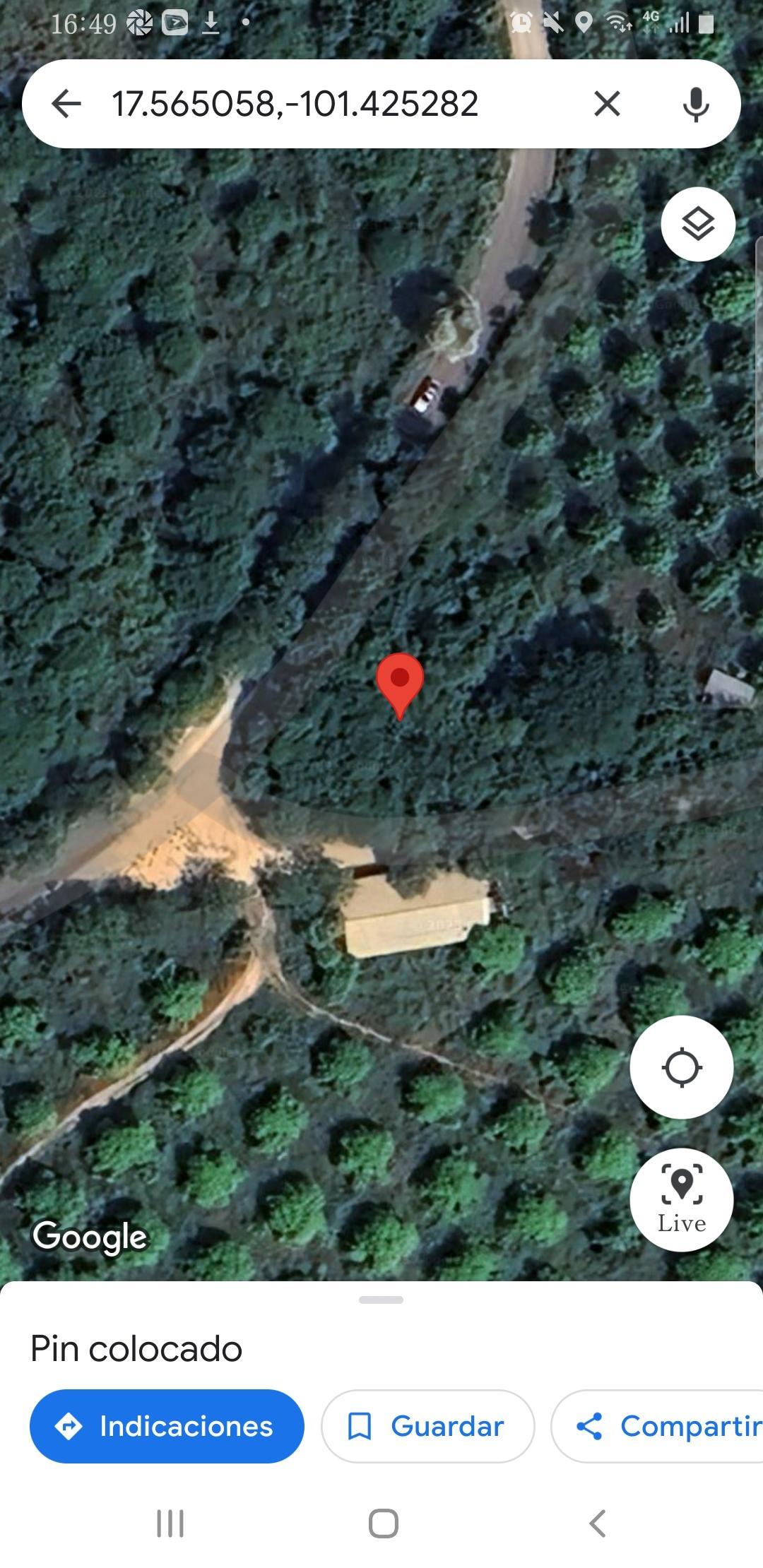Screen dimensions: 763x1568
Task: Center the map on my location
Action: coord(682,1067)
